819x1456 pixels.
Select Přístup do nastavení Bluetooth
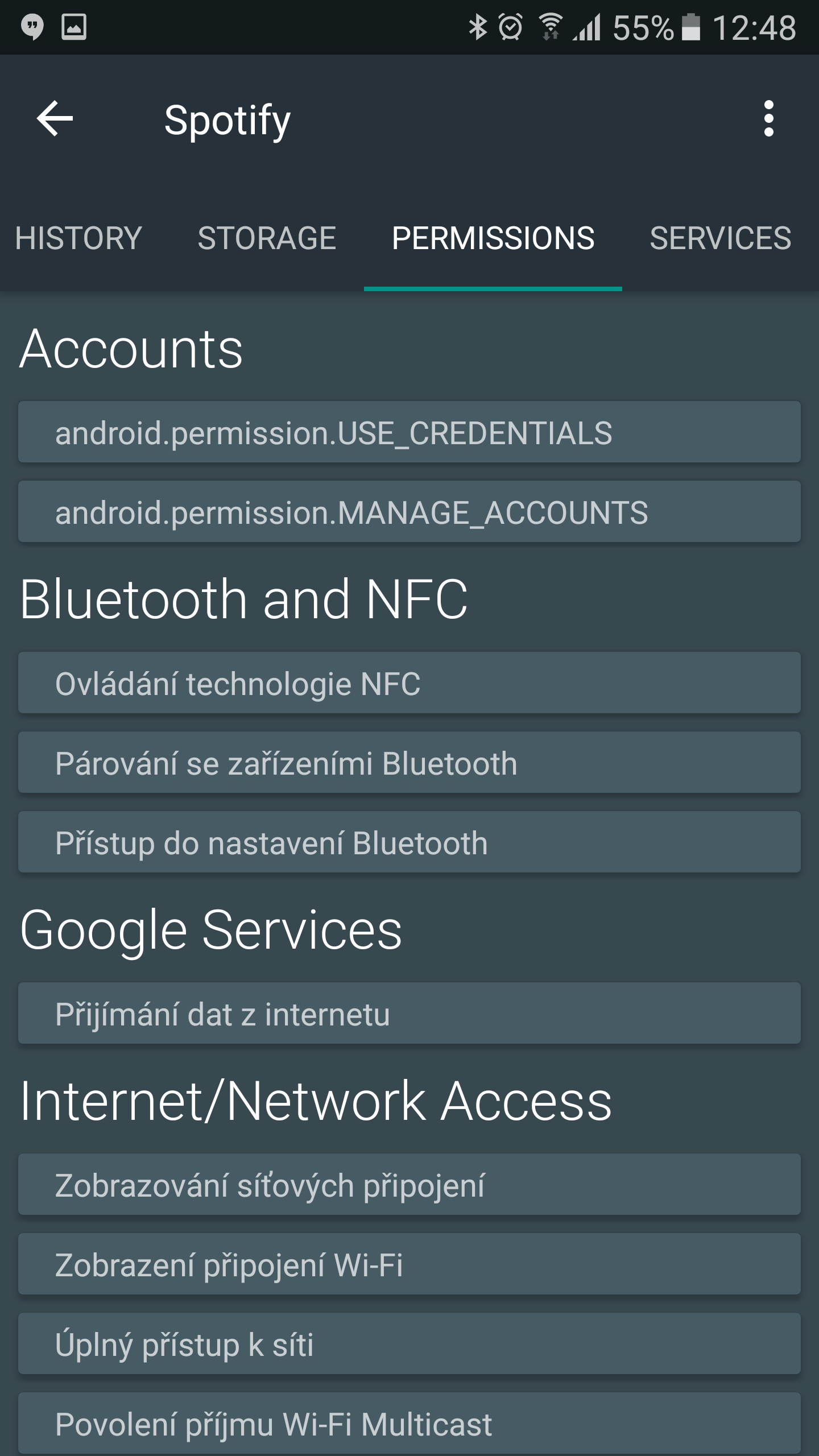(x=409, y=842)
